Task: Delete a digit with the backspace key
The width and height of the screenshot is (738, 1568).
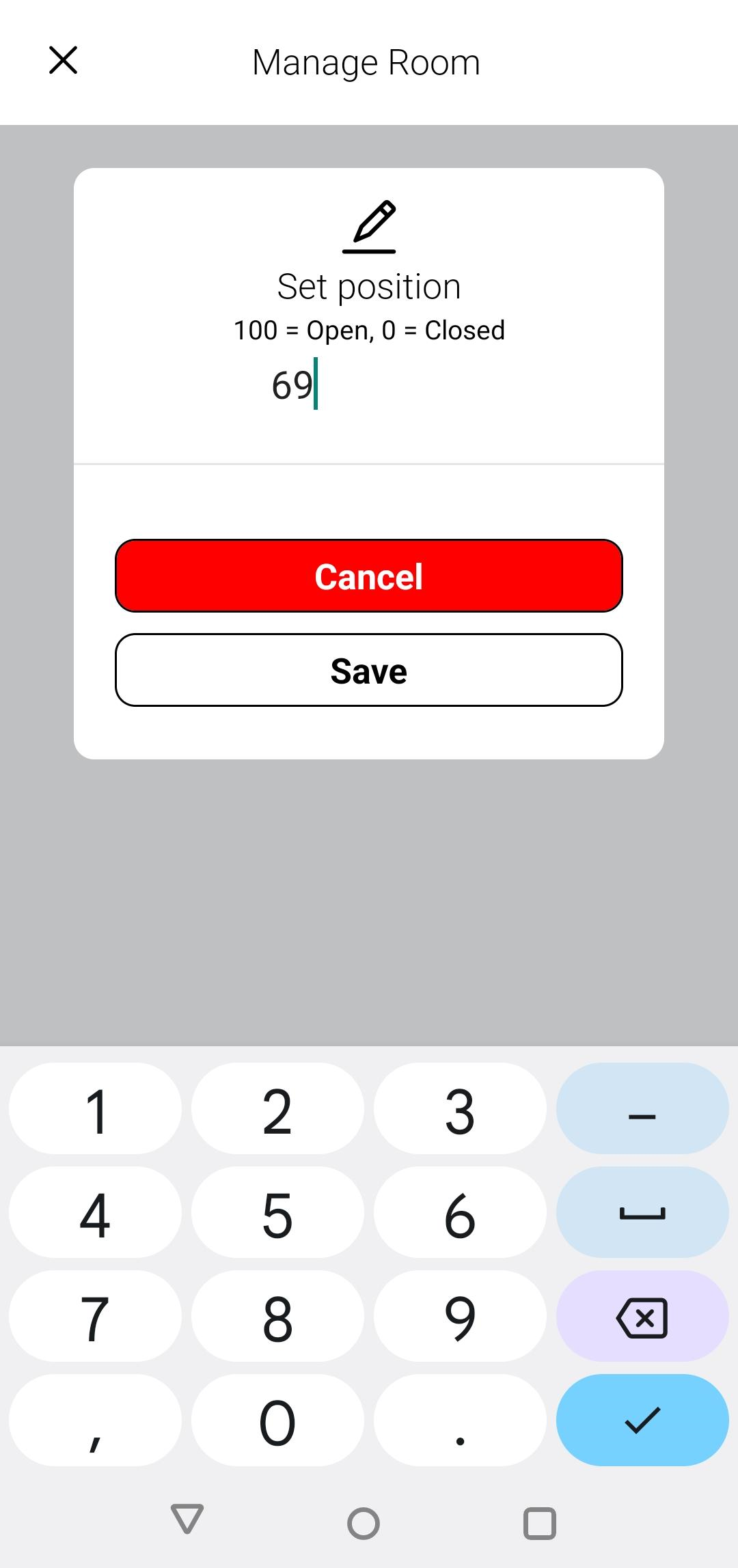Action: [x=642, y=1317]
